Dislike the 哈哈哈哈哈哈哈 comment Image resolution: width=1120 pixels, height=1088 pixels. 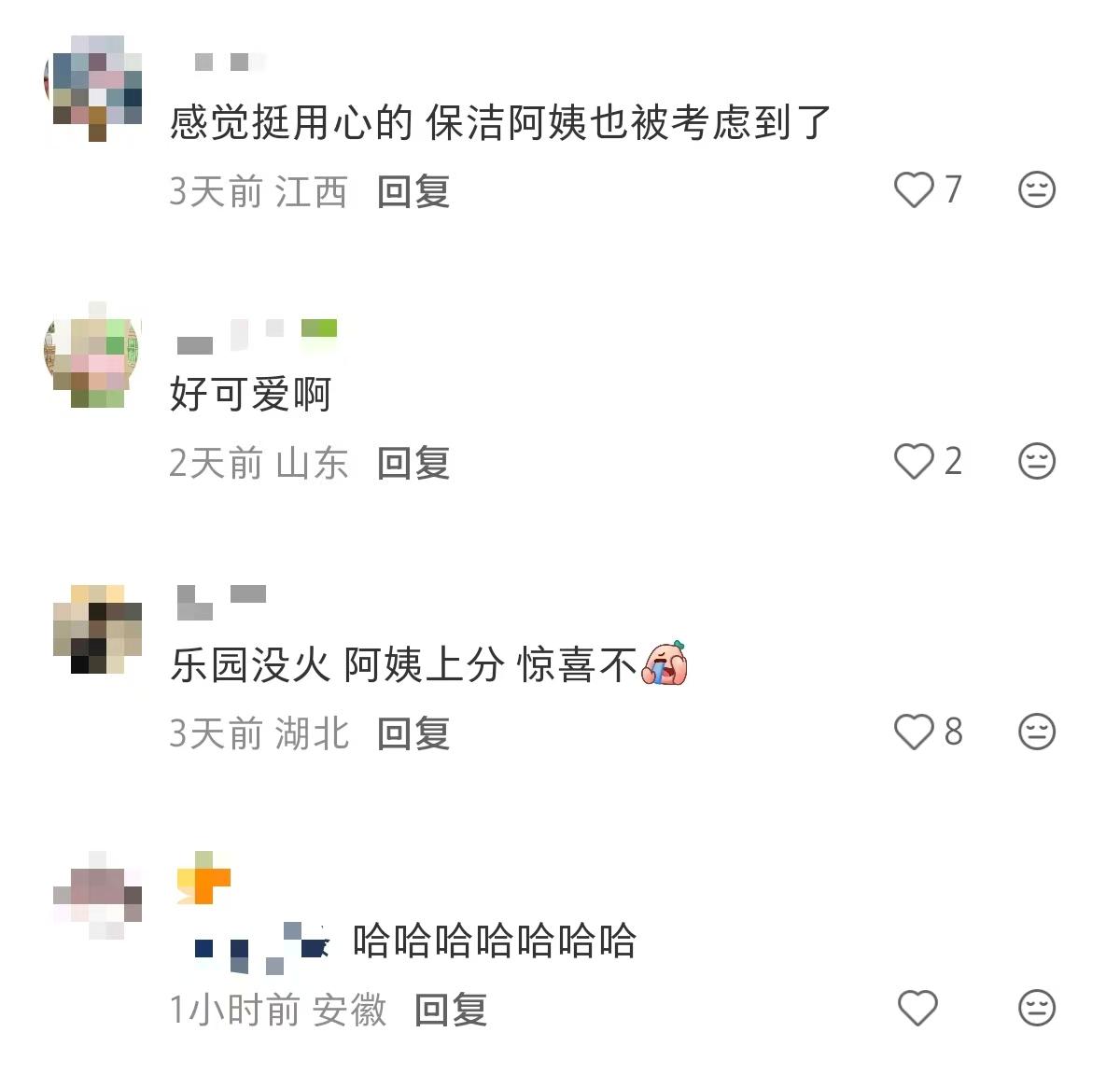pos(1036,1009)
